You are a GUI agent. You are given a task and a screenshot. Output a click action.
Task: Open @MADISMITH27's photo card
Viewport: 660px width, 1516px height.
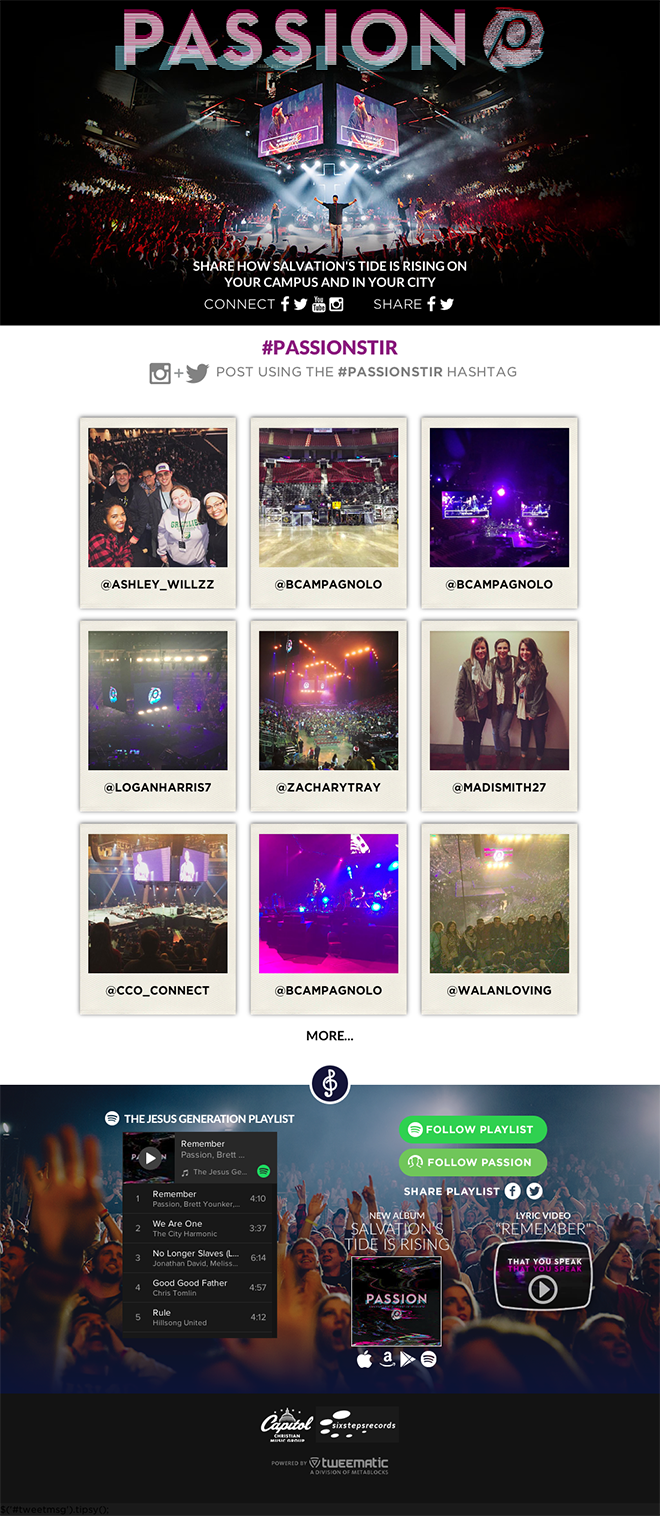point(499,700)
